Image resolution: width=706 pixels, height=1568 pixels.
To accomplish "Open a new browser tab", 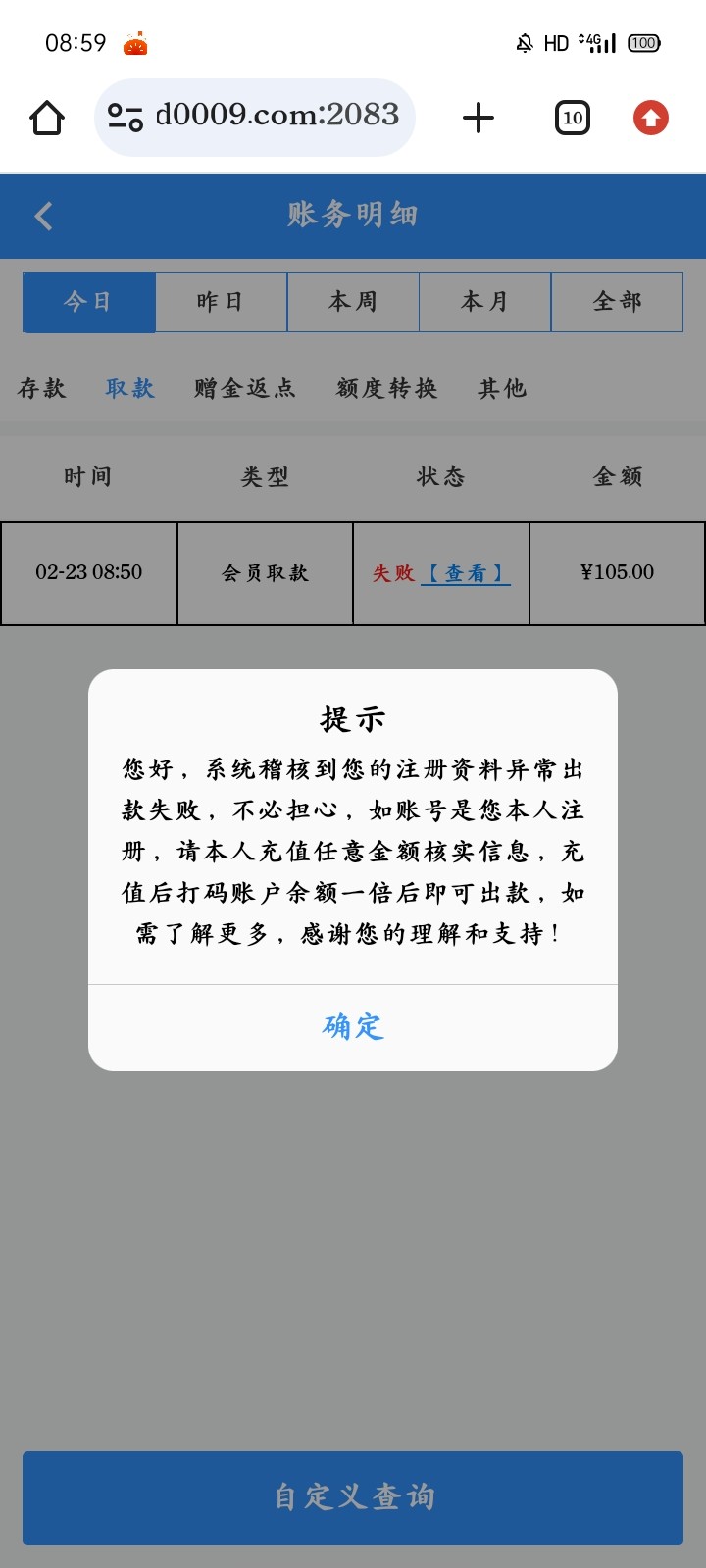I will tap(478, 119).
